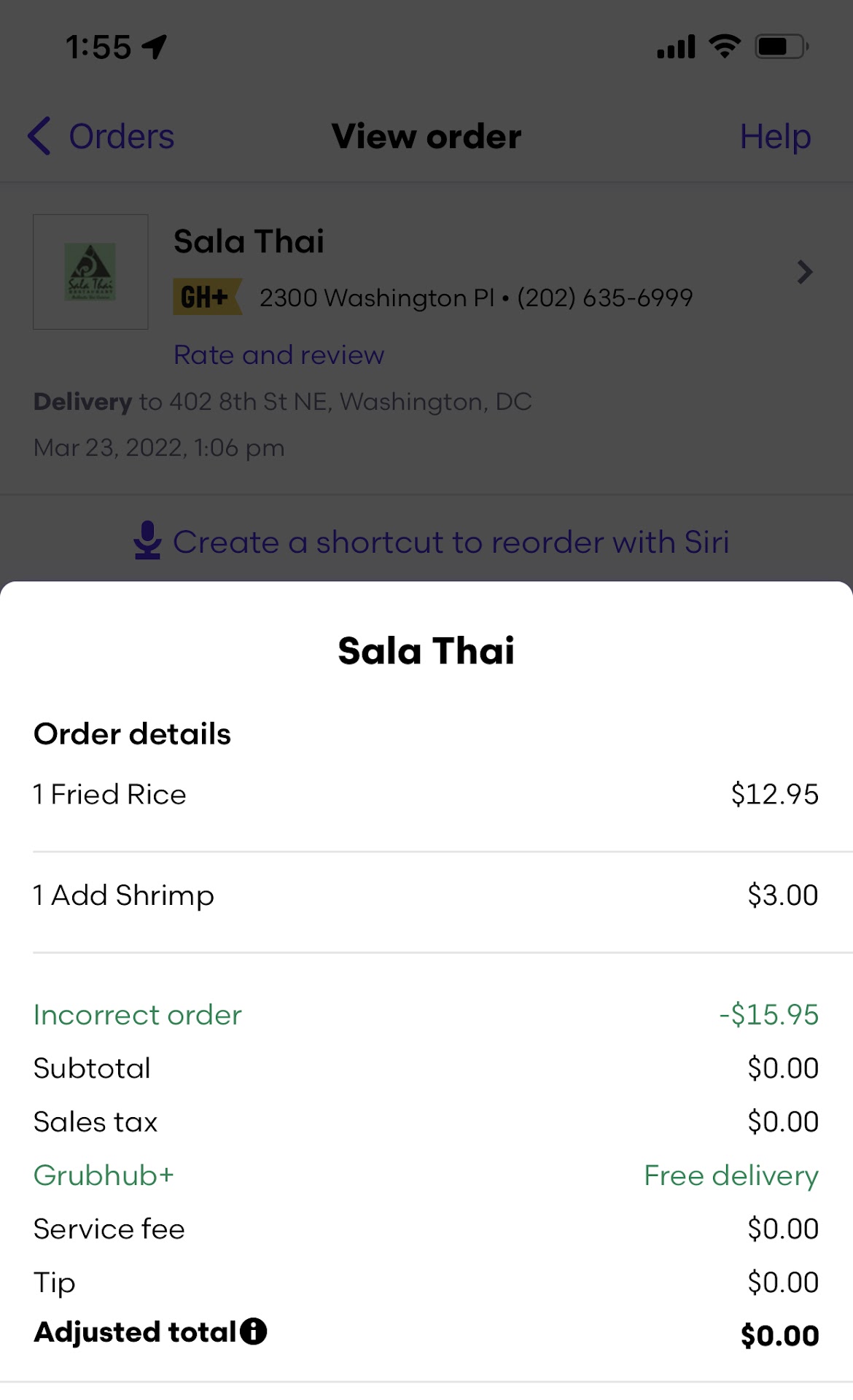Open Sala Thai restaurant details chevron
Screen dimensions: 853x1400
(x=804, y=272)
